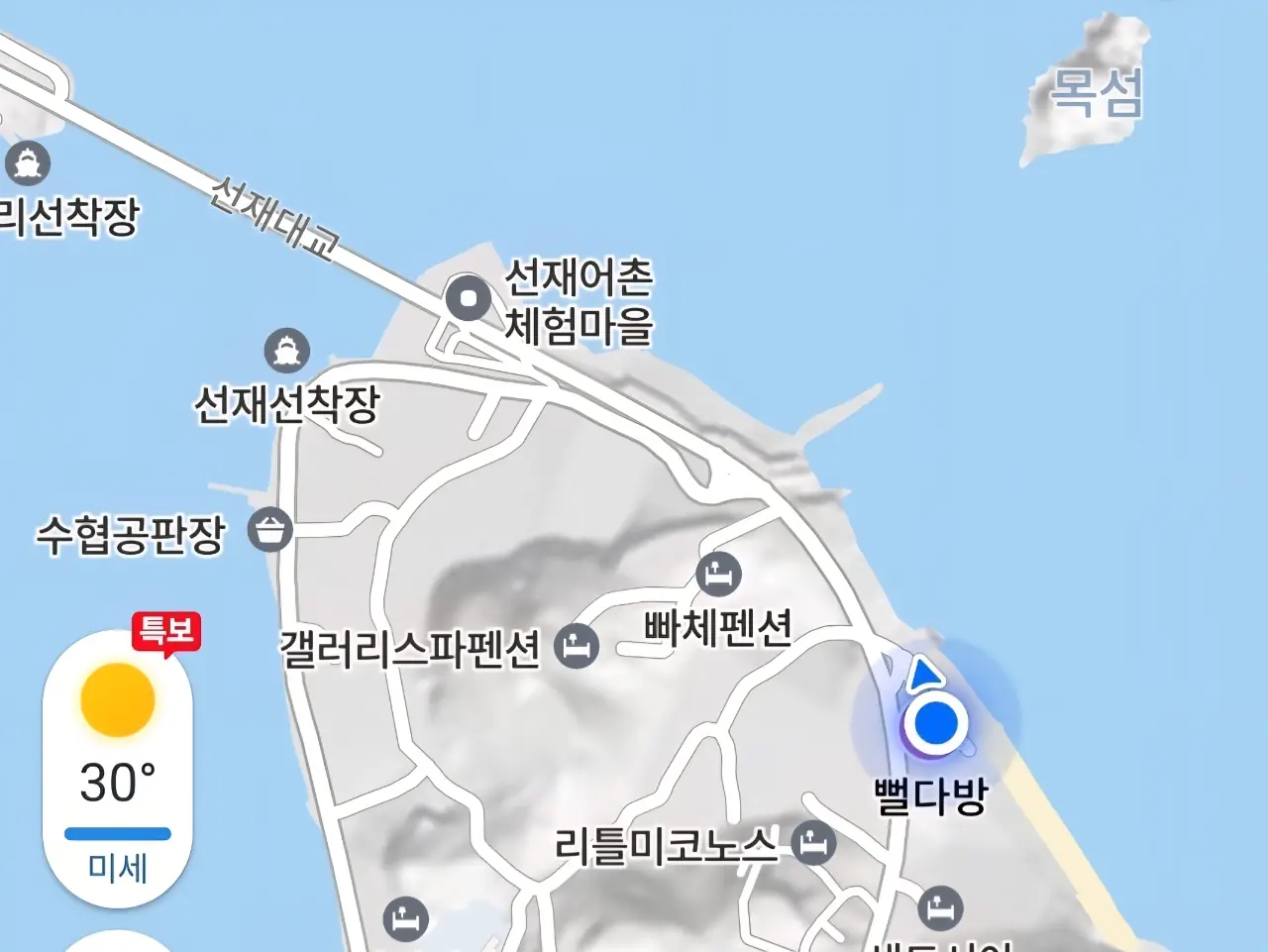The image size is (1268, 952).
Task: Tap the current location dot at 뻘다방
Action: [x=934, y=724]
